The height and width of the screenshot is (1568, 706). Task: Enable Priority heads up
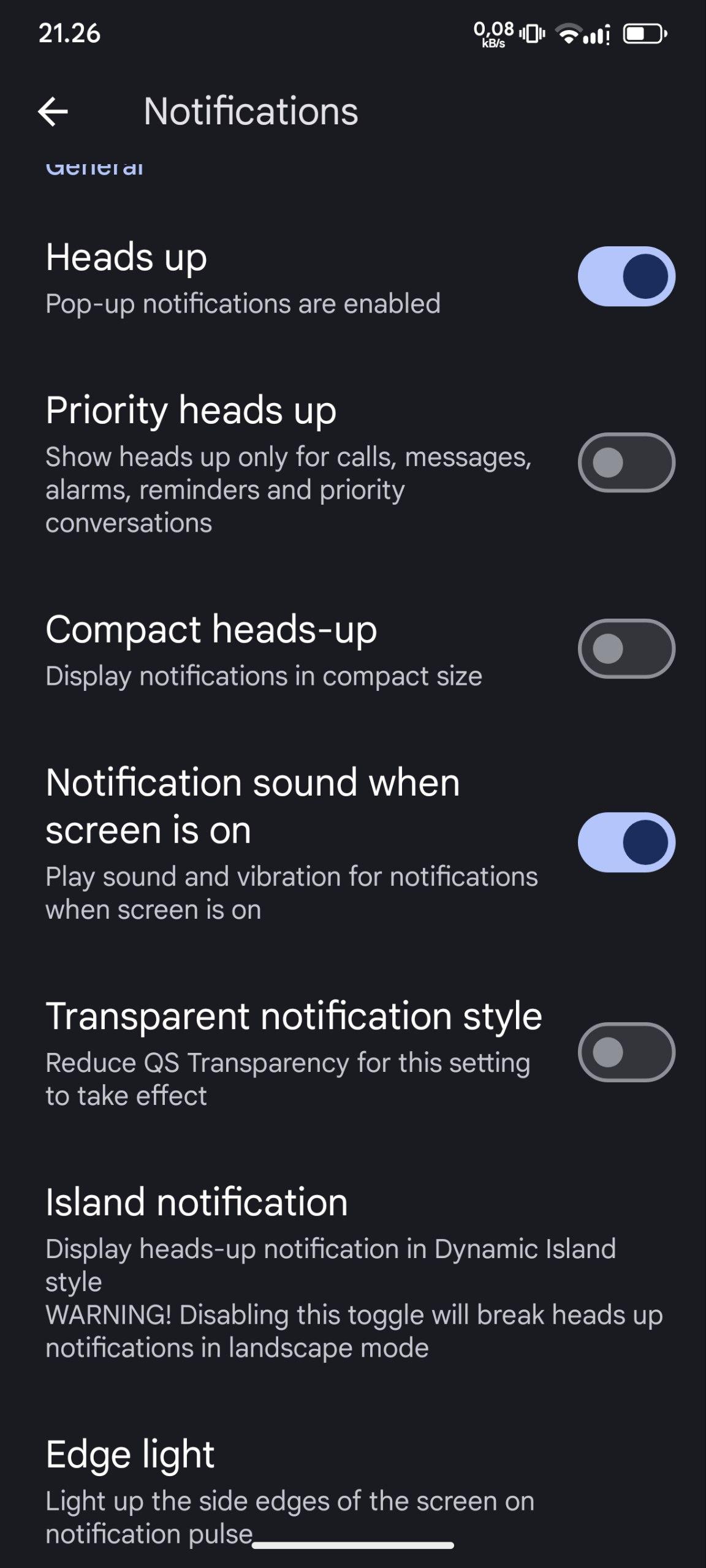point(626,462)
